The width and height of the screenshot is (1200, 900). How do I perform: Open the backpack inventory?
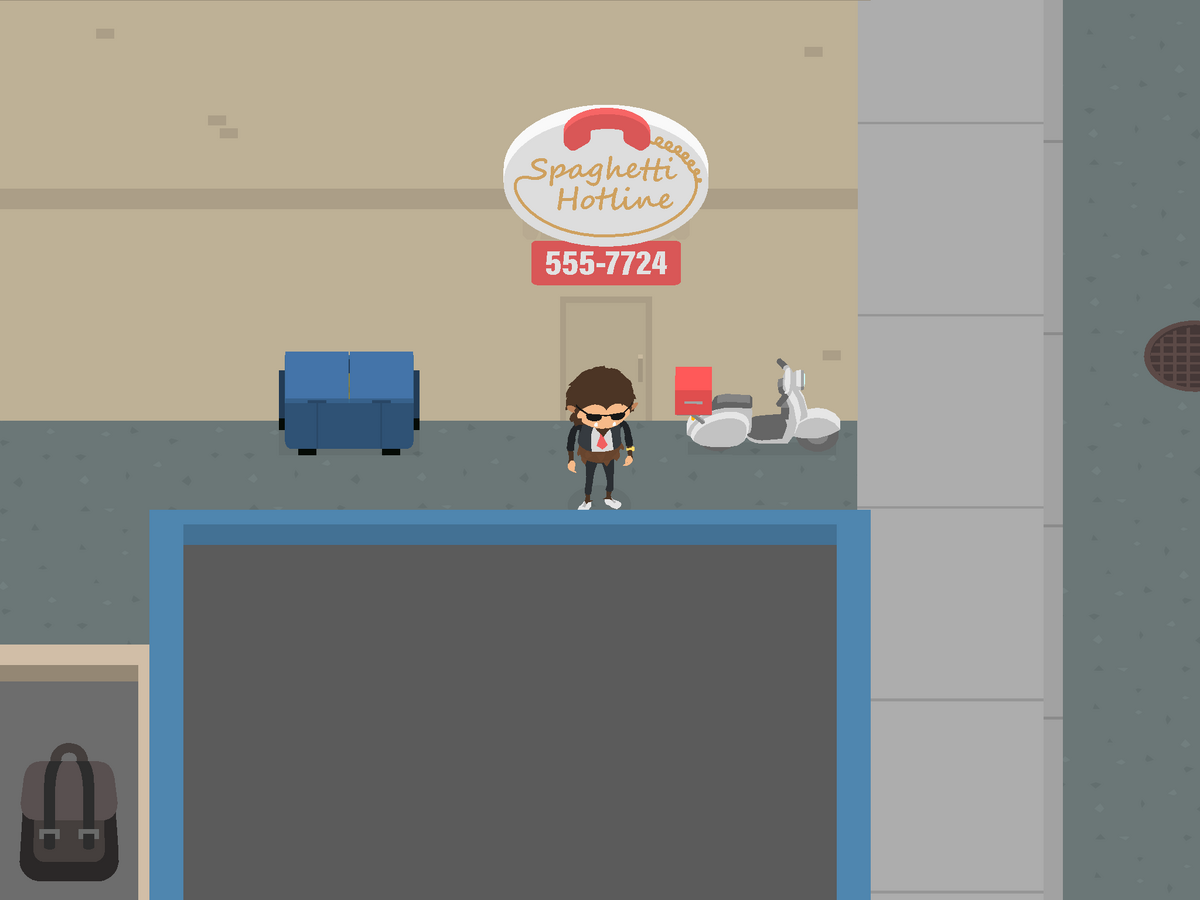click(69, 814)
